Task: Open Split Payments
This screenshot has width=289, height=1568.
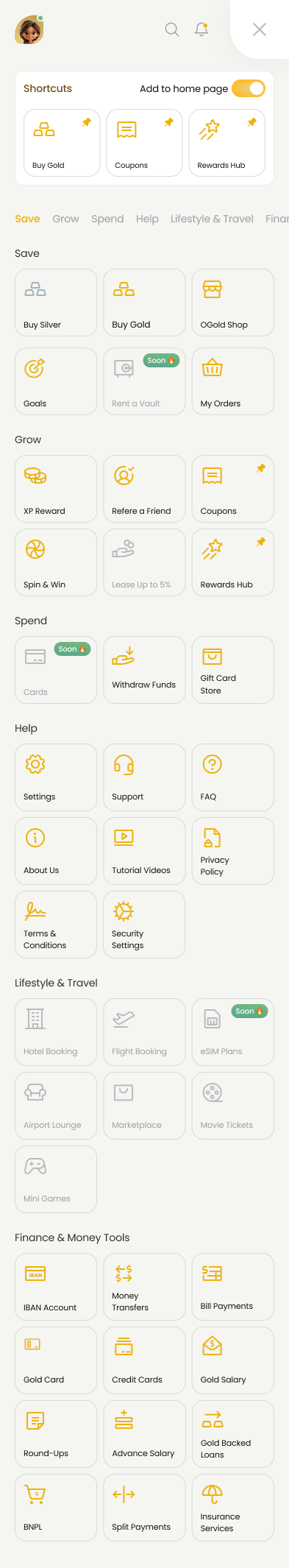Action: [144, 1508]
